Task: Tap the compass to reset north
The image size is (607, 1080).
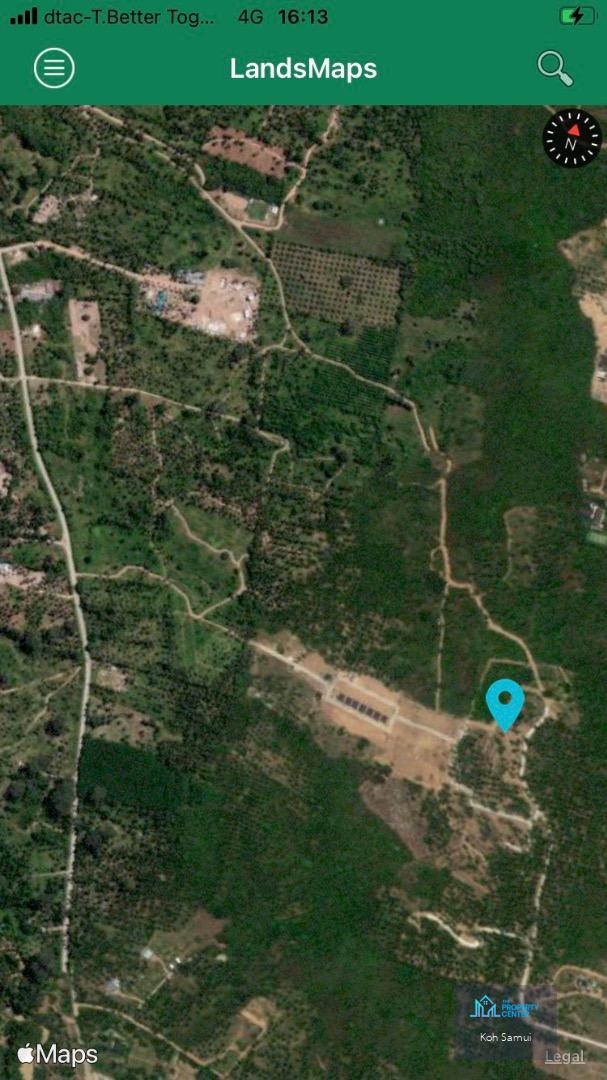Action: coord(572,138)
